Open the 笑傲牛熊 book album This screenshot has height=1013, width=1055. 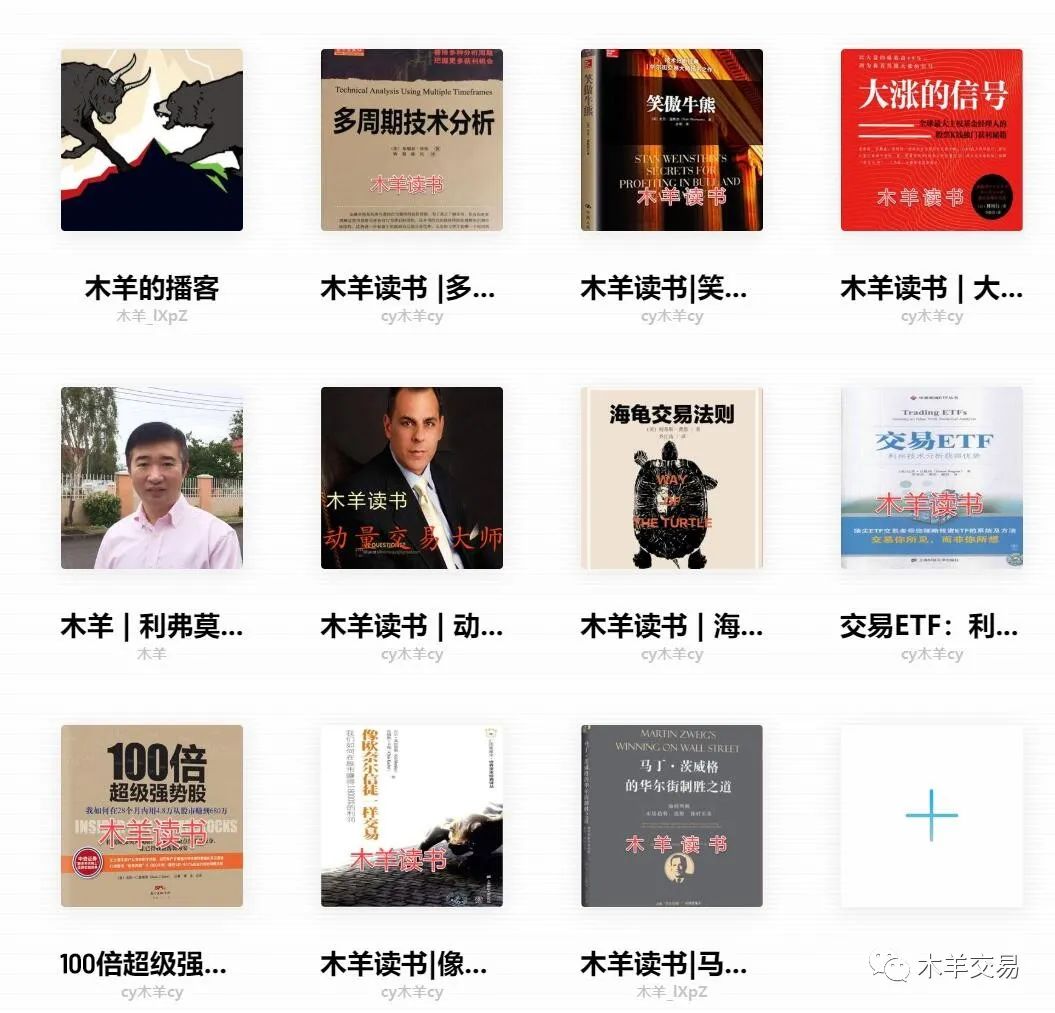click(672, 140)
